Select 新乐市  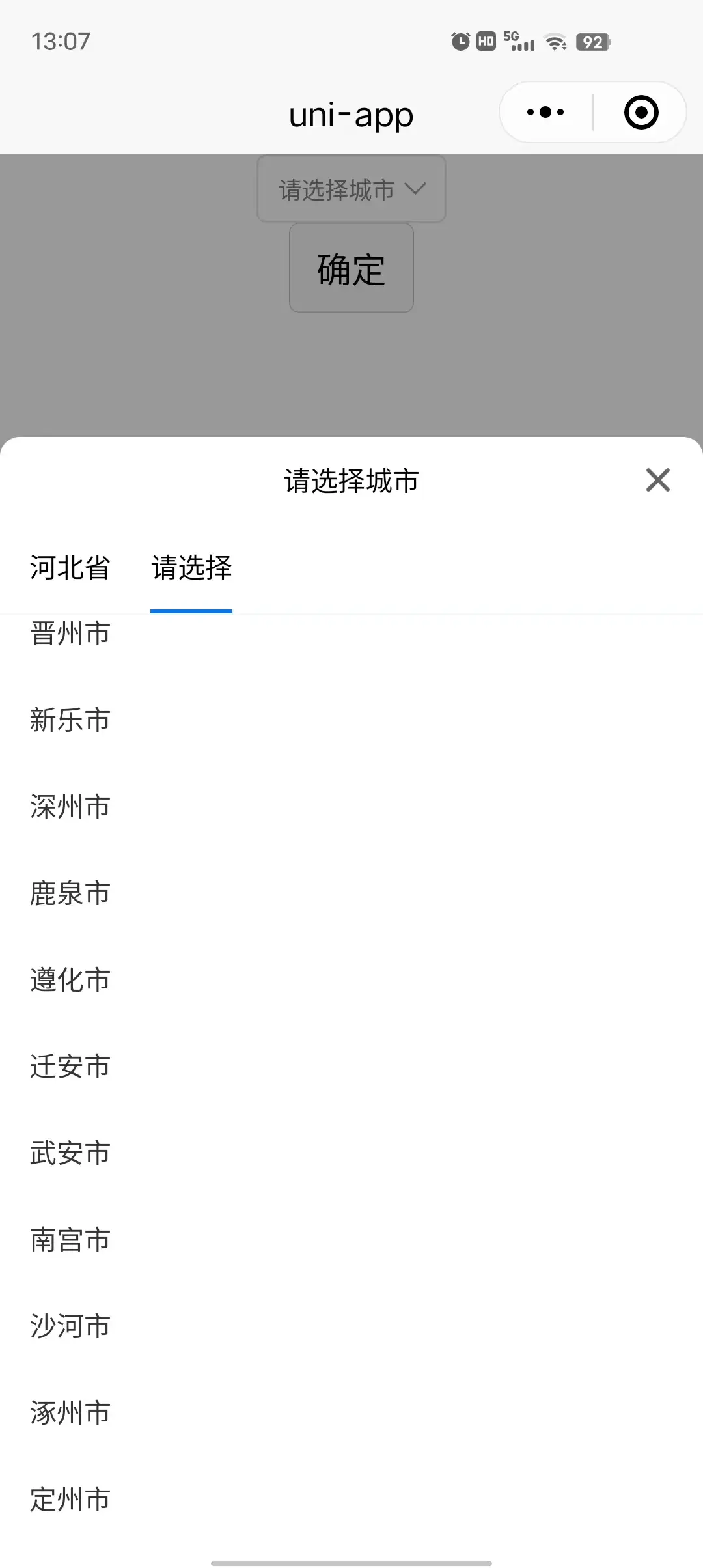[351, 720]
